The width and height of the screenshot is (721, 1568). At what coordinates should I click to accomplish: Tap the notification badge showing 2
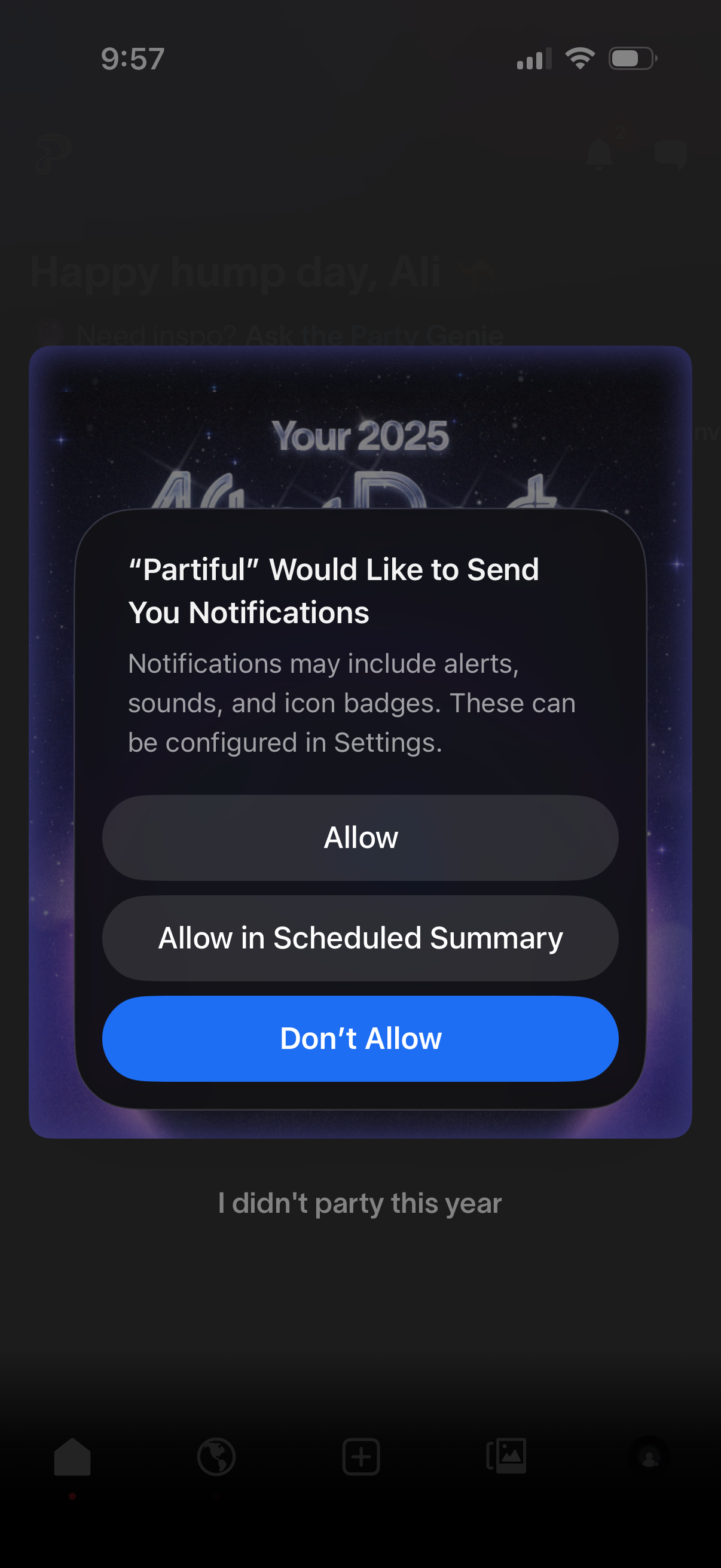[x=621, y=133]
